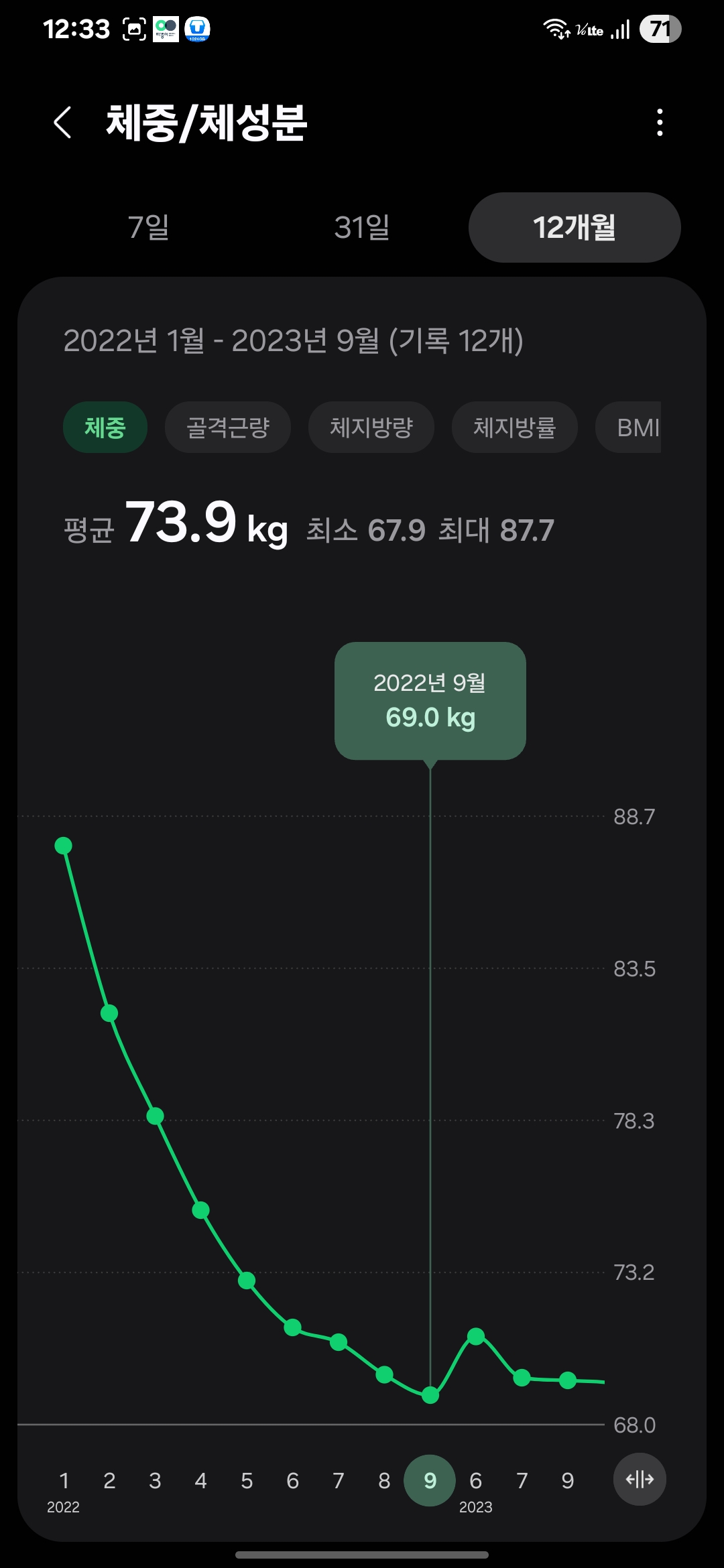724x1568 pixels.
Task: Reselect the 체중 metric chip
Action: 105,427
